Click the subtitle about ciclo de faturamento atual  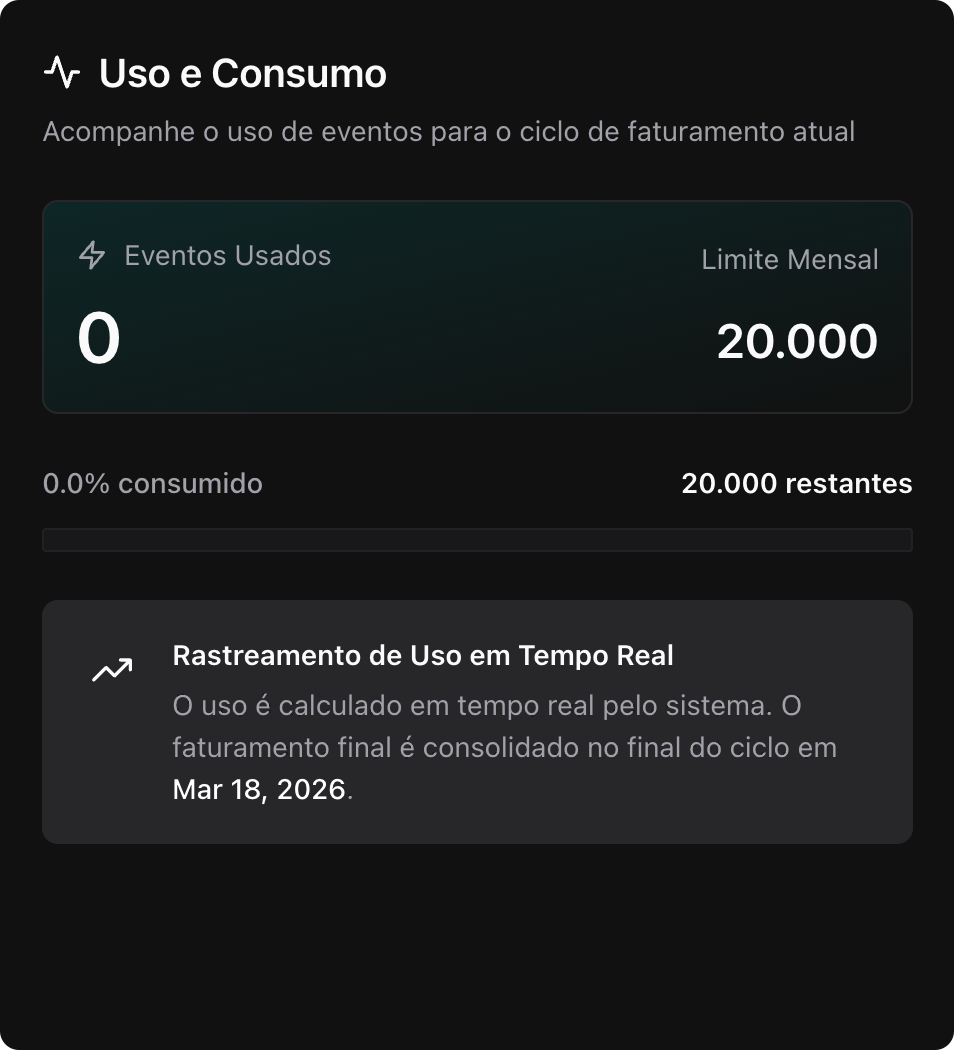point(449,131)
